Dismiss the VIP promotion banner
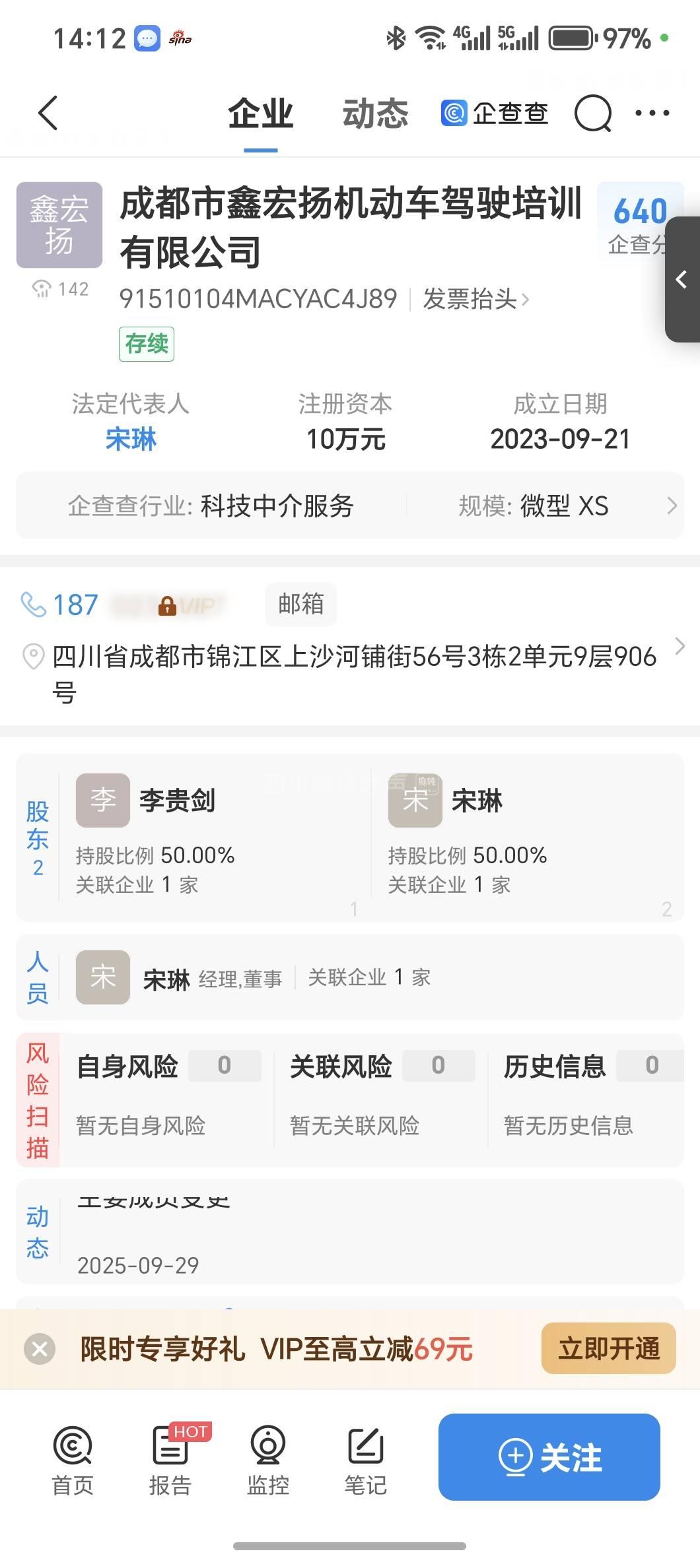Image resolution: width=700 pixels, height=1568 pixels. [x=40, y=1349]
